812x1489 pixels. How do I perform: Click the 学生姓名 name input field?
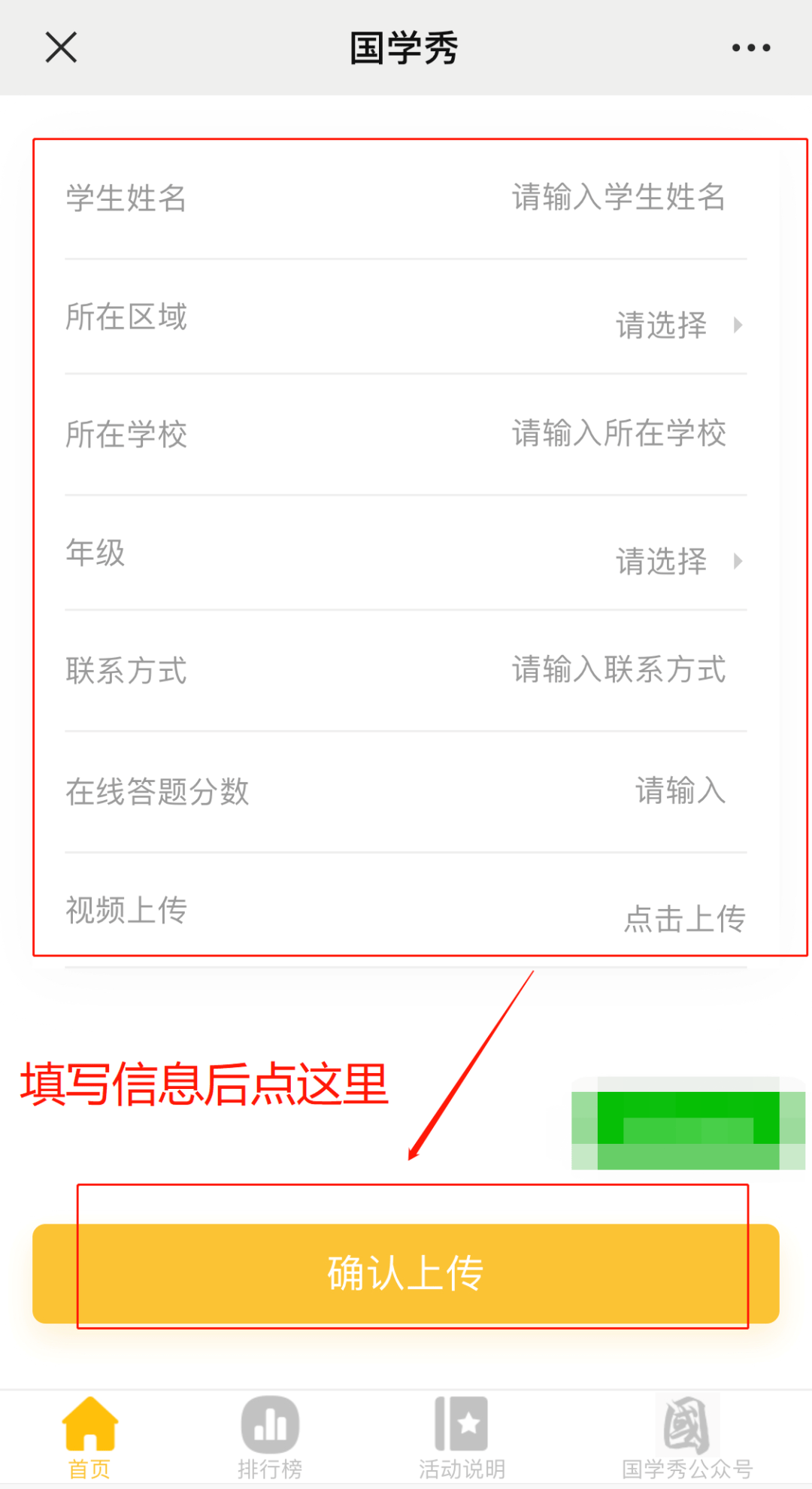(x=617, y=198)
